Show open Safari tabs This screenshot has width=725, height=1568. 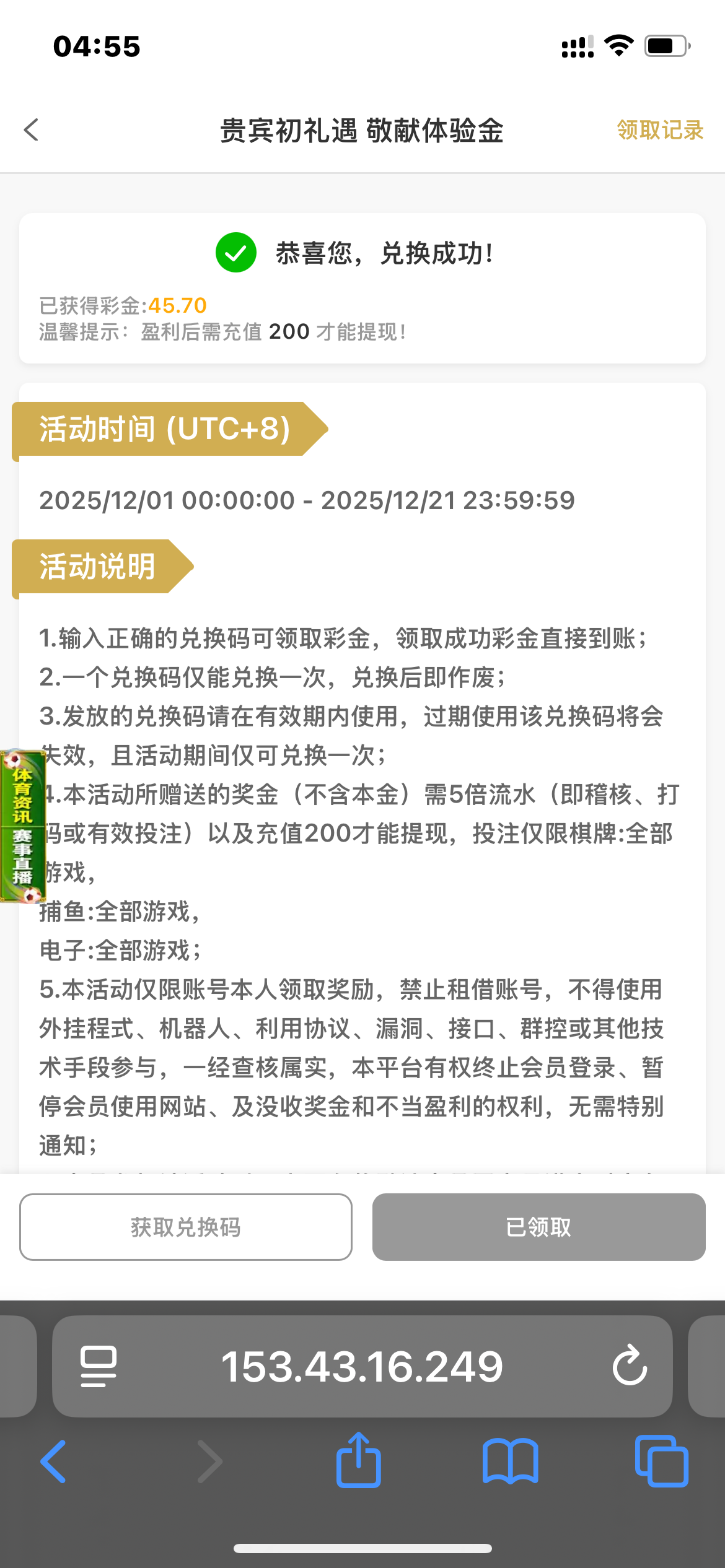661,1461
